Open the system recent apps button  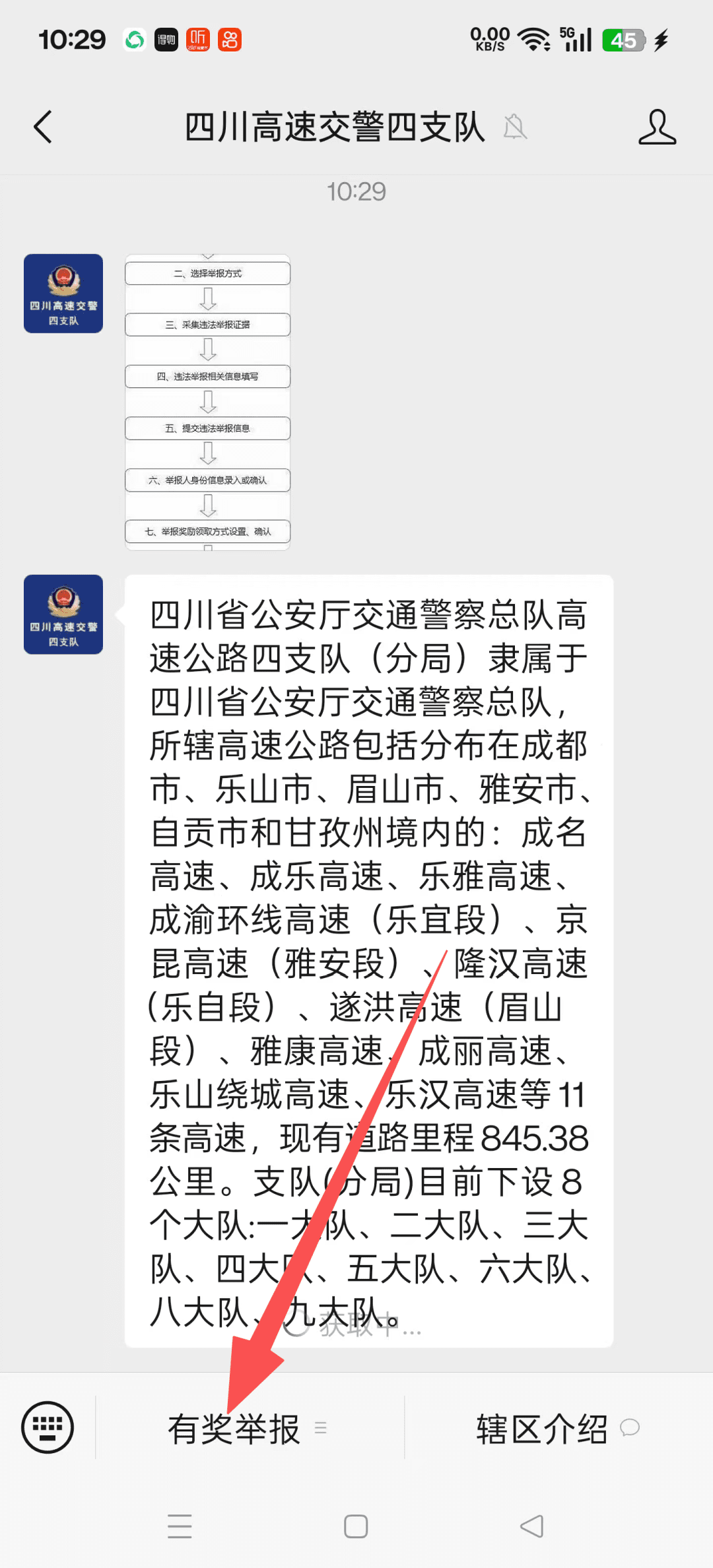180,1526
